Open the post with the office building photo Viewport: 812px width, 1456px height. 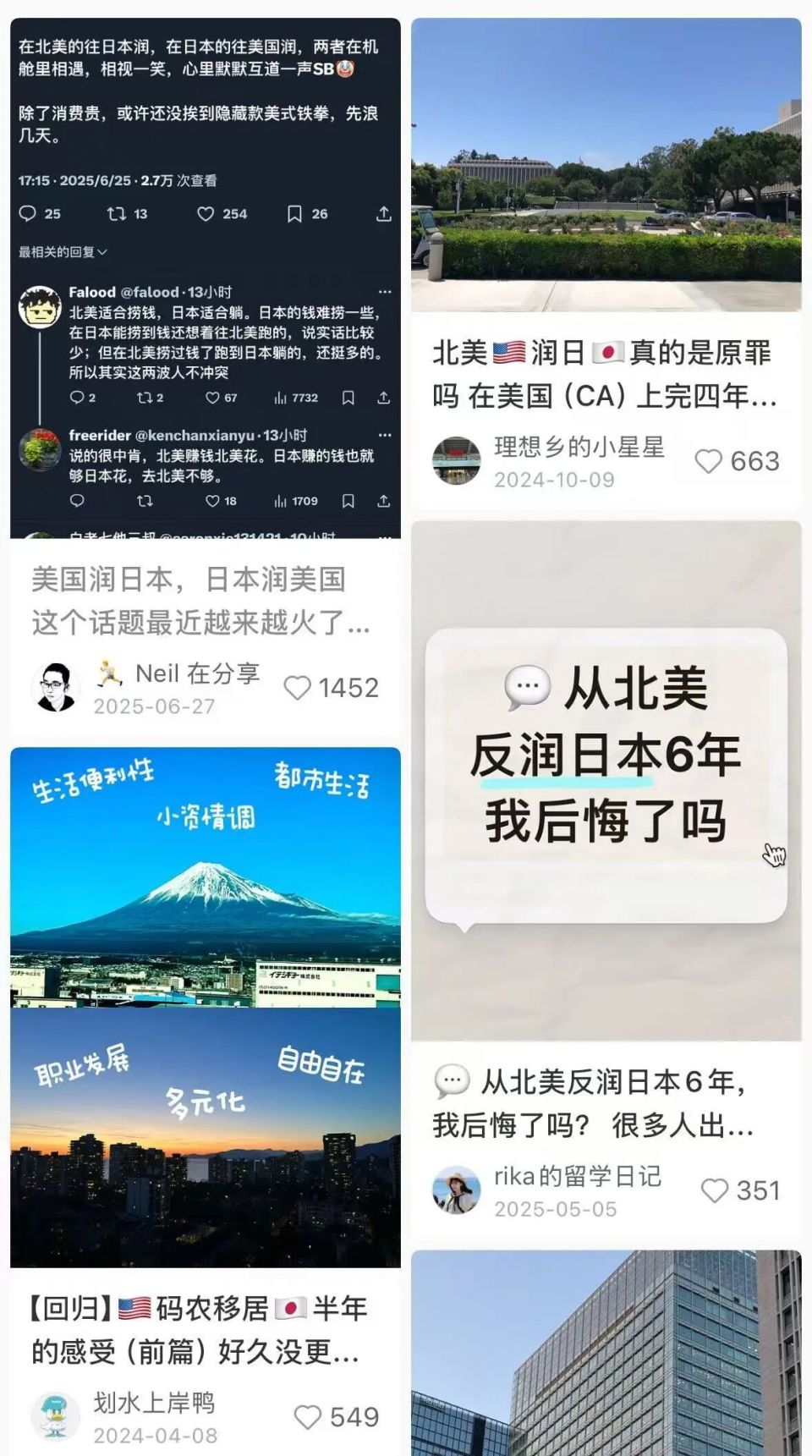tap(606, 1353)
